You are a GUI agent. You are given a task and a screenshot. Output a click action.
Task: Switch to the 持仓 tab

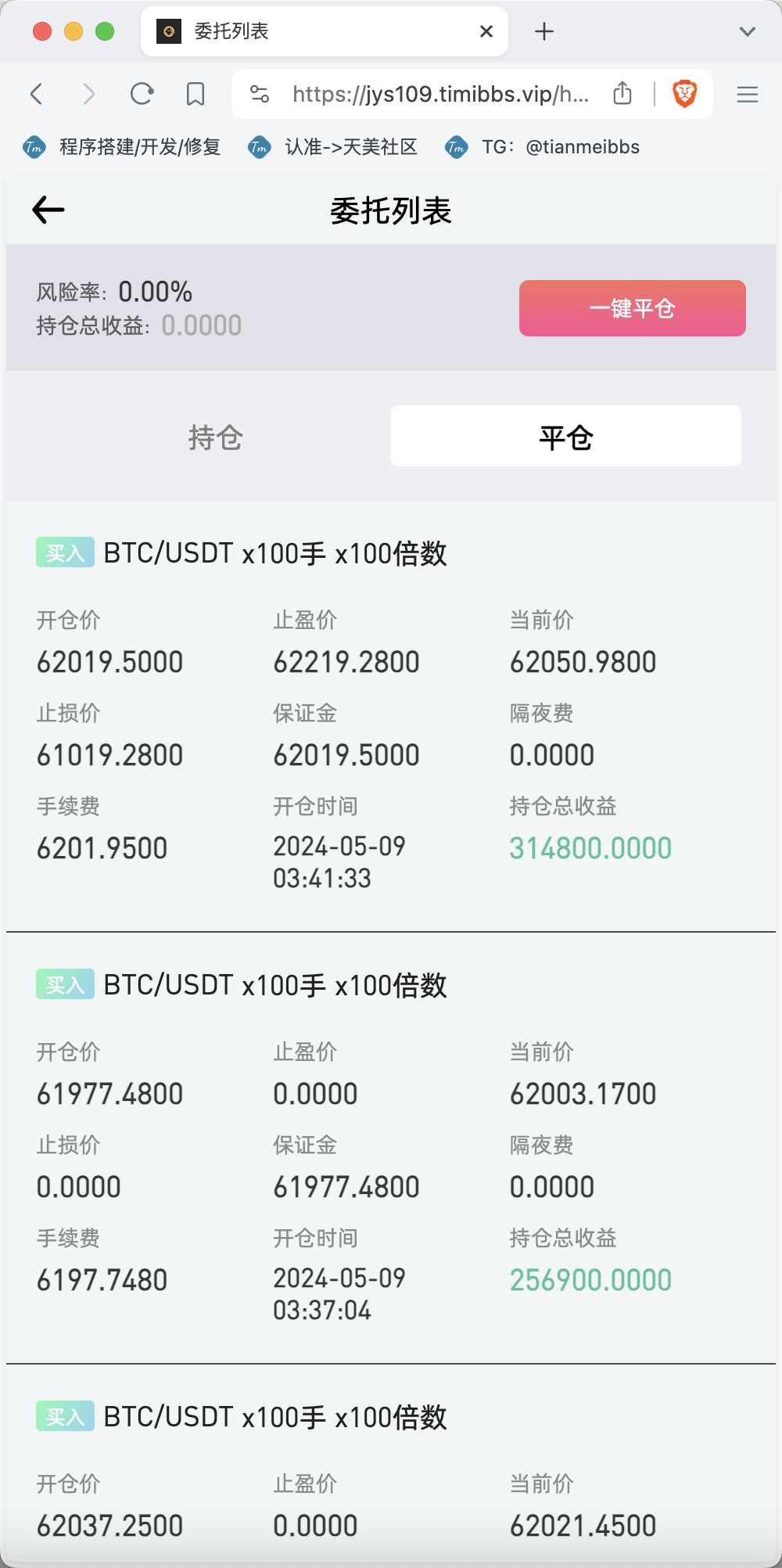[x=216, y=437]
